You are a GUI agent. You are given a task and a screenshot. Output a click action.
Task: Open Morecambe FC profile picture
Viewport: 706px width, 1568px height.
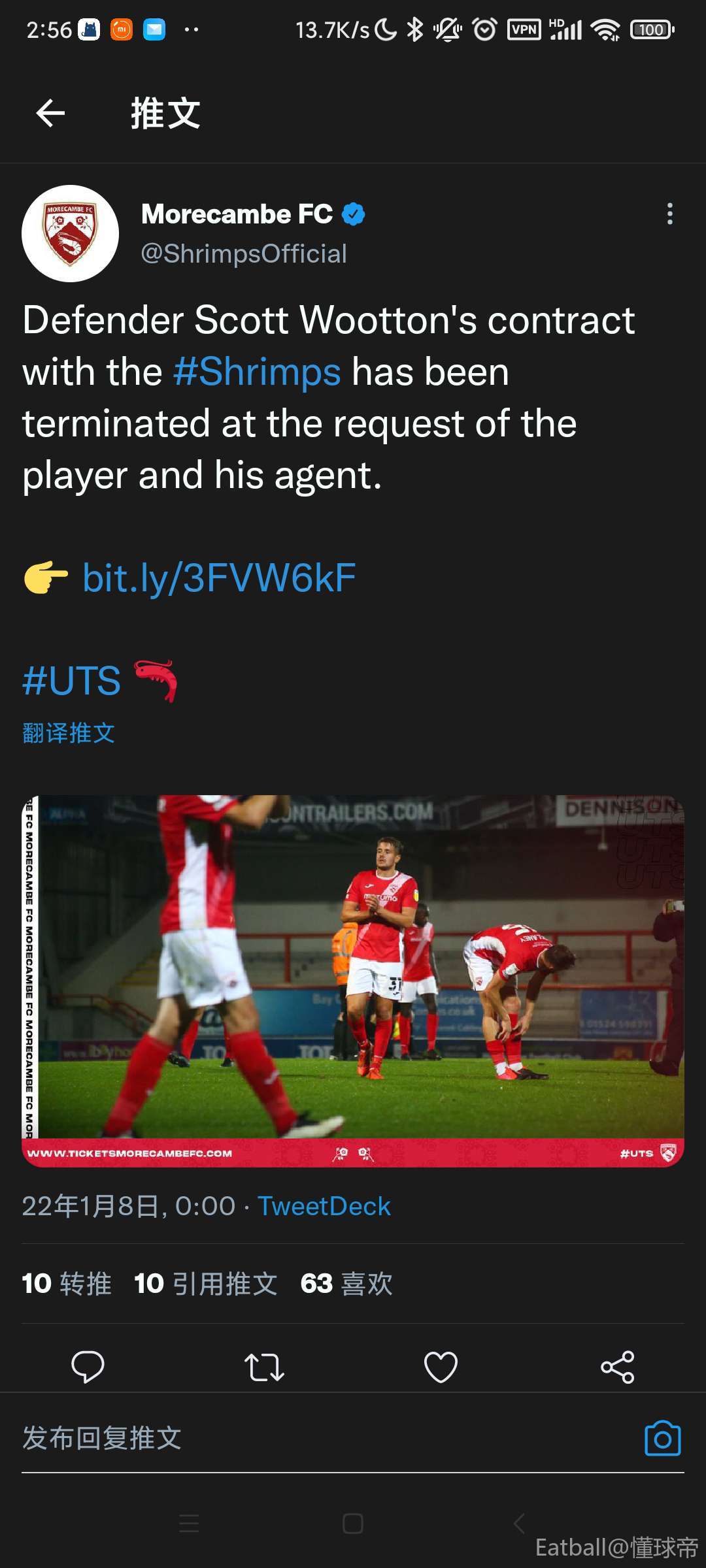[x=70, y=233]
